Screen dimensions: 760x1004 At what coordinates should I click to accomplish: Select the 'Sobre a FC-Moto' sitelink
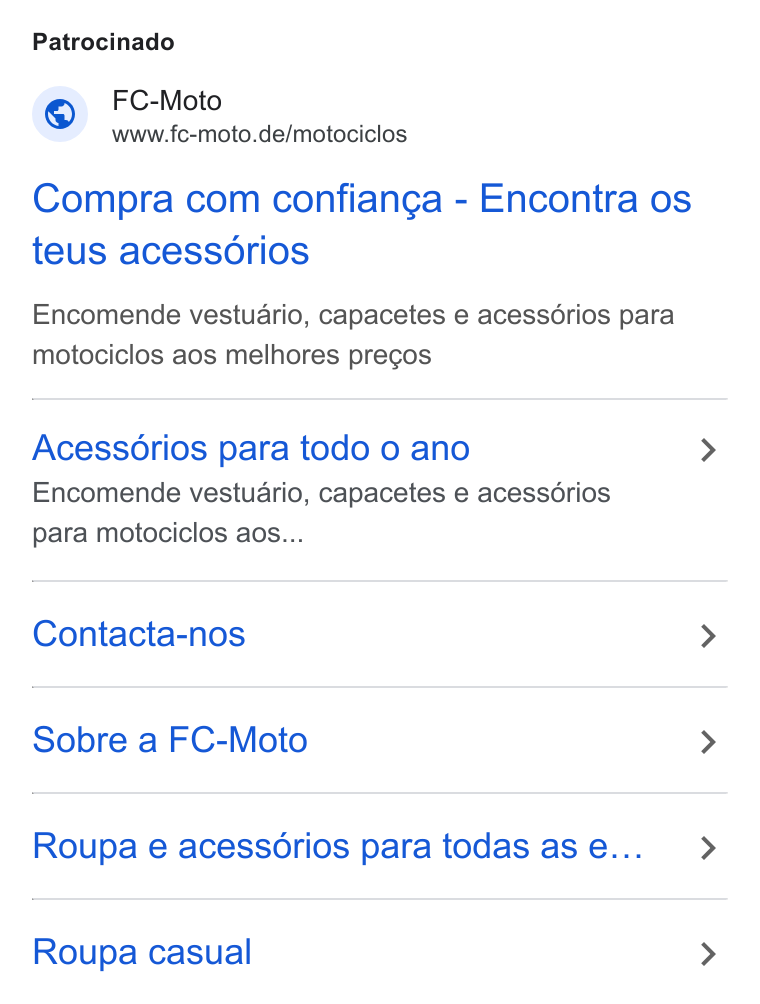[x=380, y=740]
